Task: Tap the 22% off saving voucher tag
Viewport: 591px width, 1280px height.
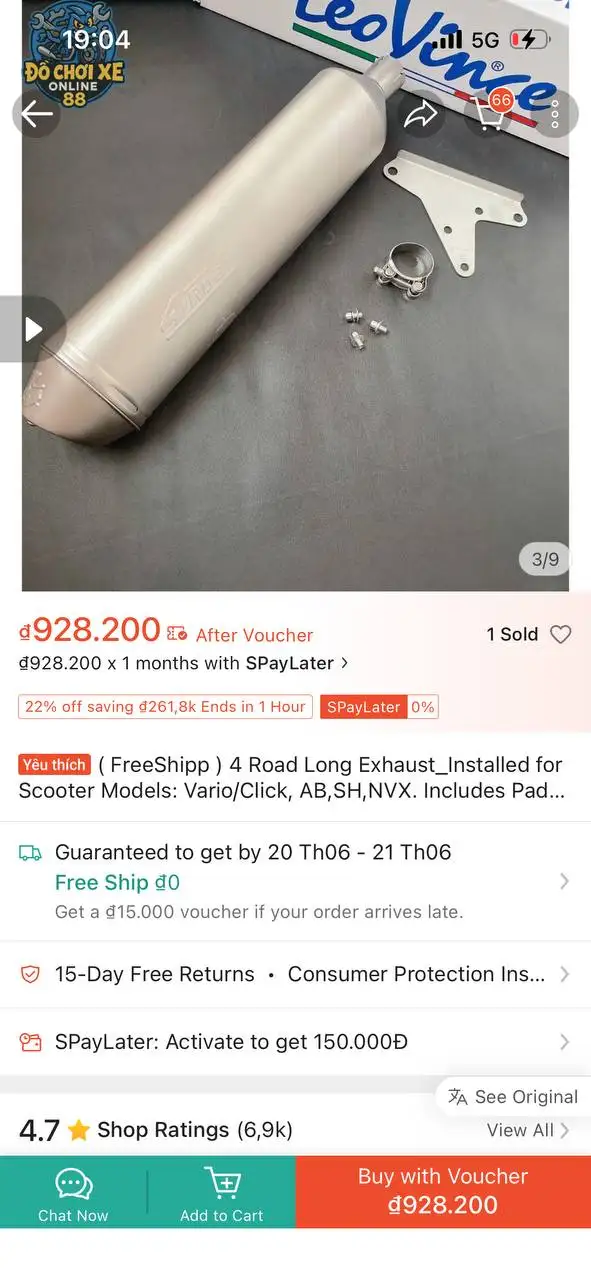Action: [165, 707]
